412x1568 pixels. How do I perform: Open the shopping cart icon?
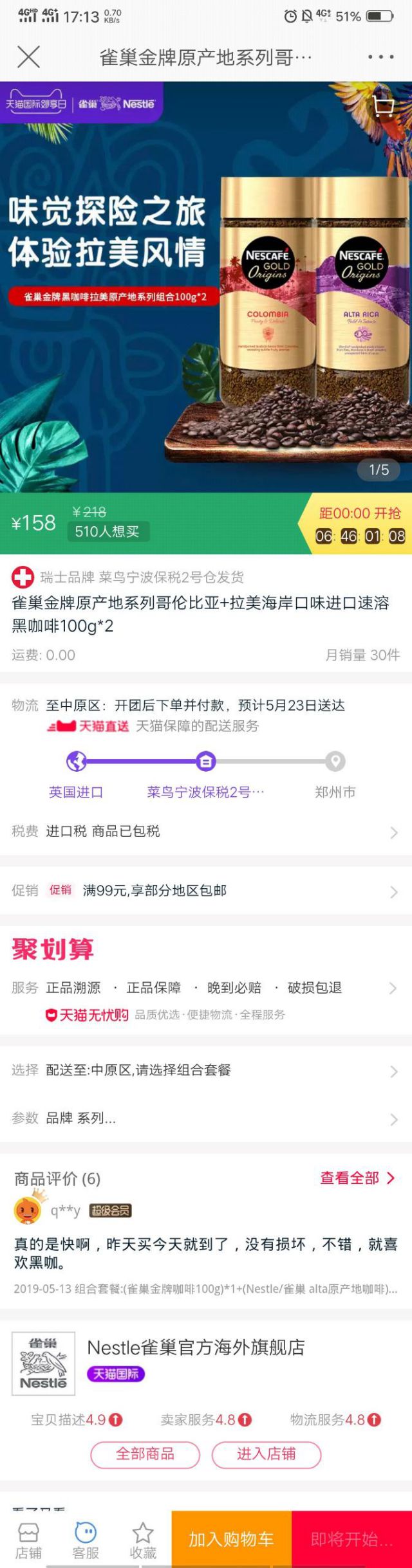point(384,106)
